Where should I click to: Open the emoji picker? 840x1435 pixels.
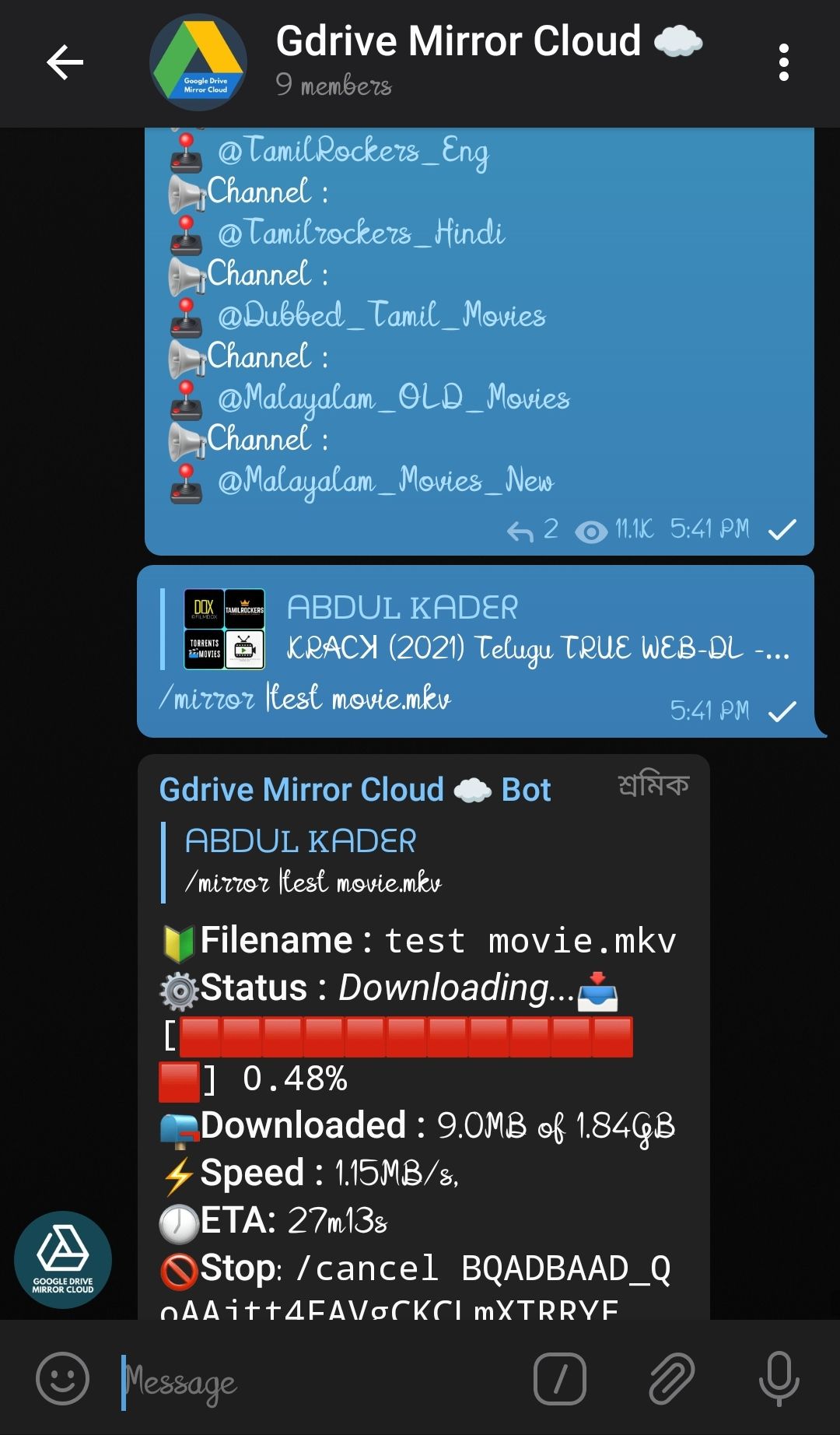[63, 1378]
